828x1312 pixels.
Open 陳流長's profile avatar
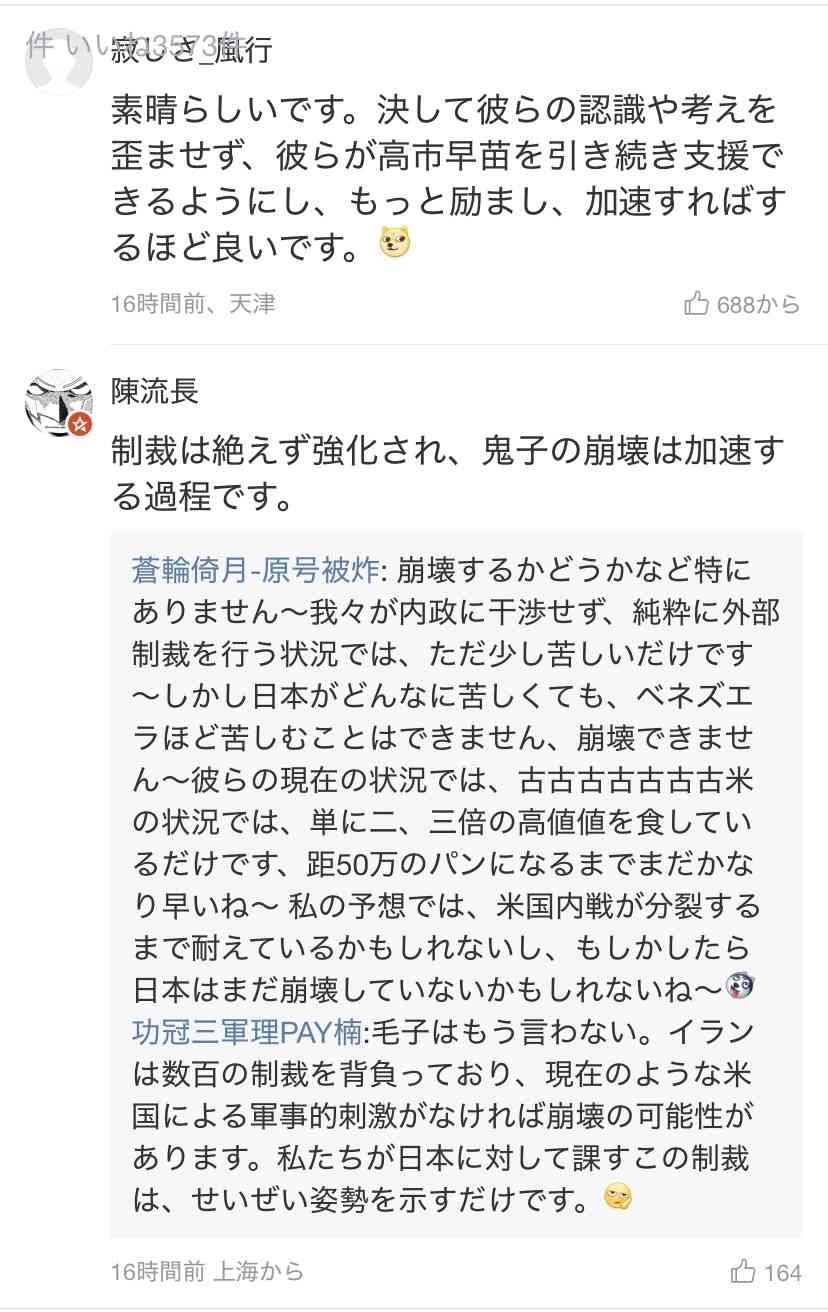pyautogui.click(x=58, y=403)
